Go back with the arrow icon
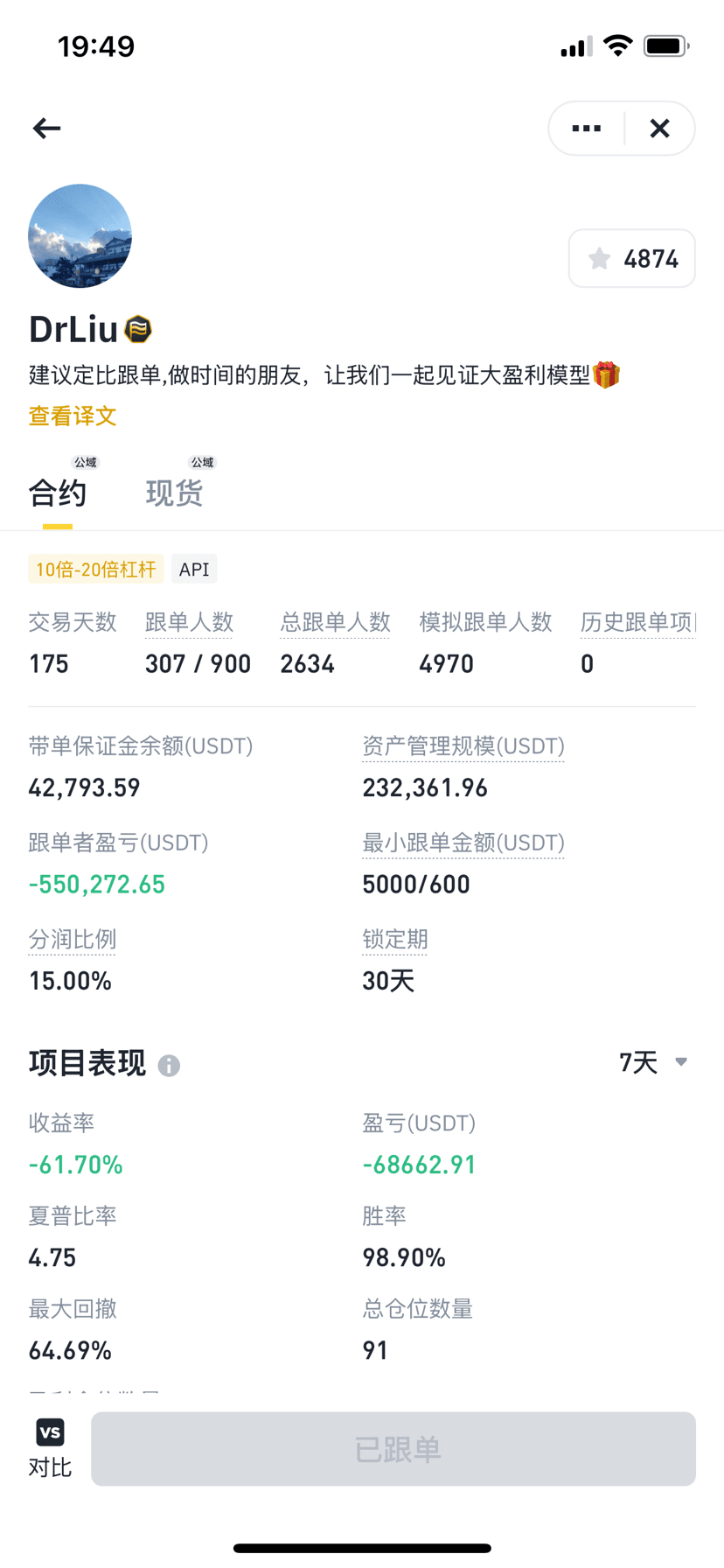The width and height of the screenshot is (724, 1568). [46, 129]
